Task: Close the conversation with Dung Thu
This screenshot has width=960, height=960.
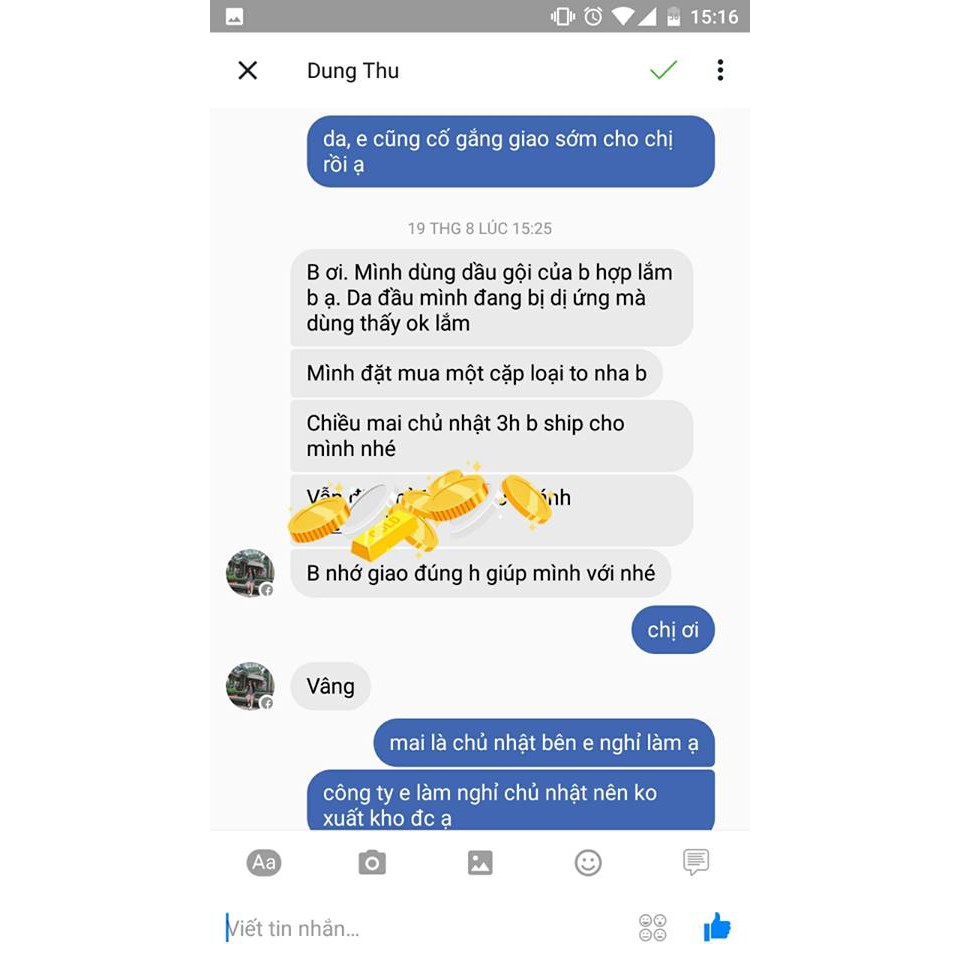Action: (248, 70)
